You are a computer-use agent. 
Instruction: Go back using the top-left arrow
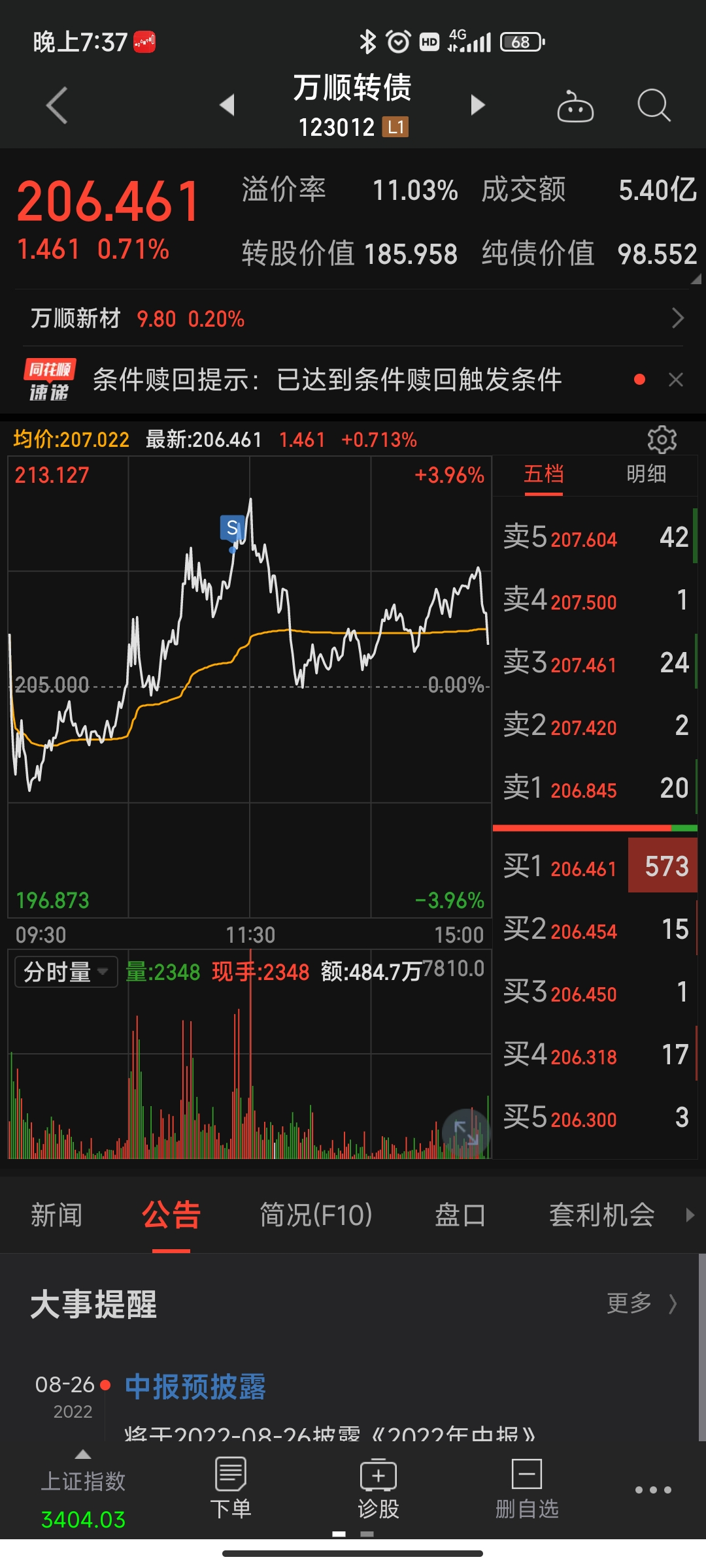coord(58,105)
